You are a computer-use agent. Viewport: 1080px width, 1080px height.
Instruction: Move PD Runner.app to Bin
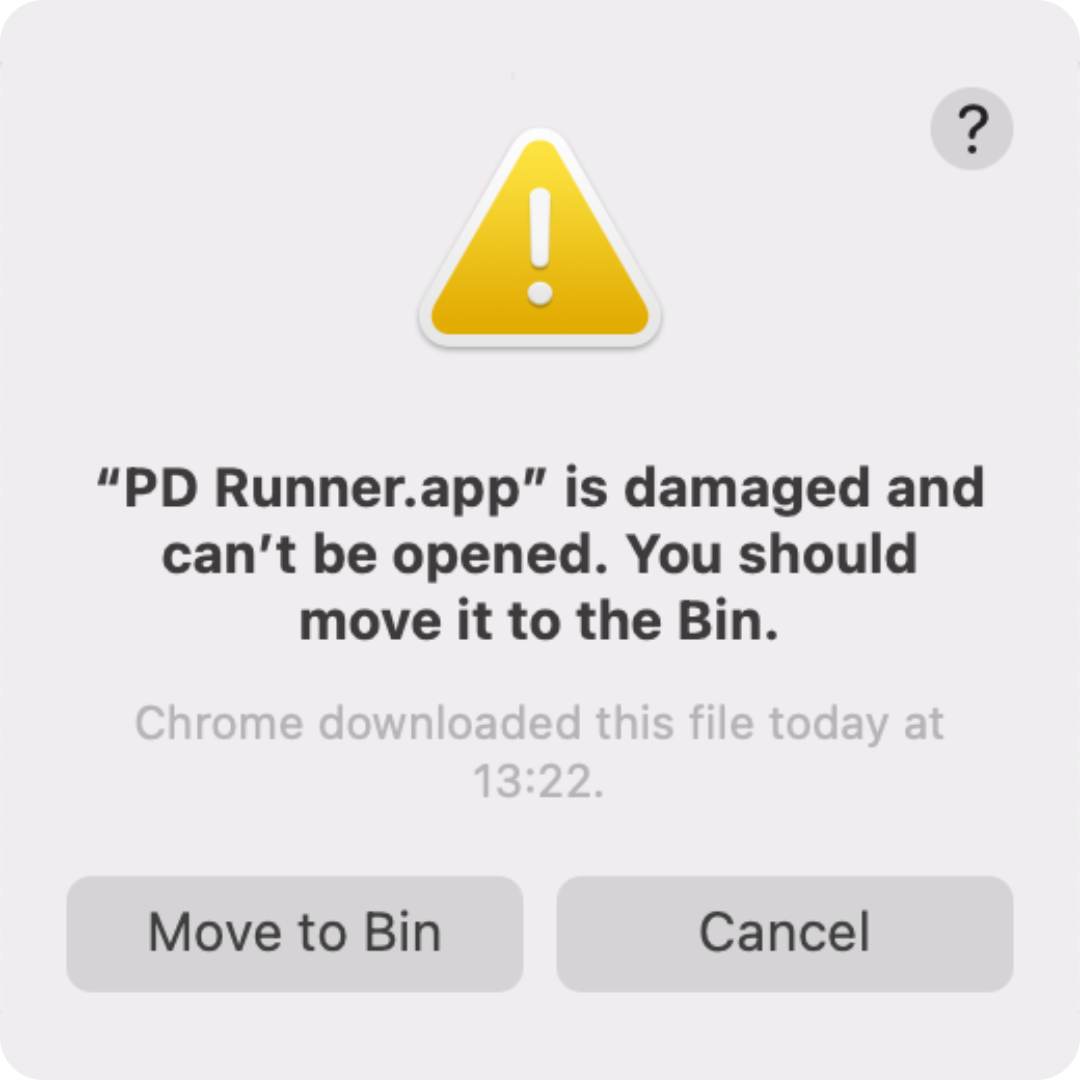tap(294, 933)
